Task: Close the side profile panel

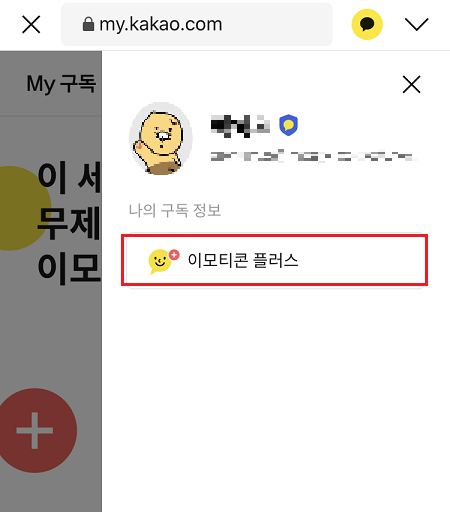Action: point(411,84)
